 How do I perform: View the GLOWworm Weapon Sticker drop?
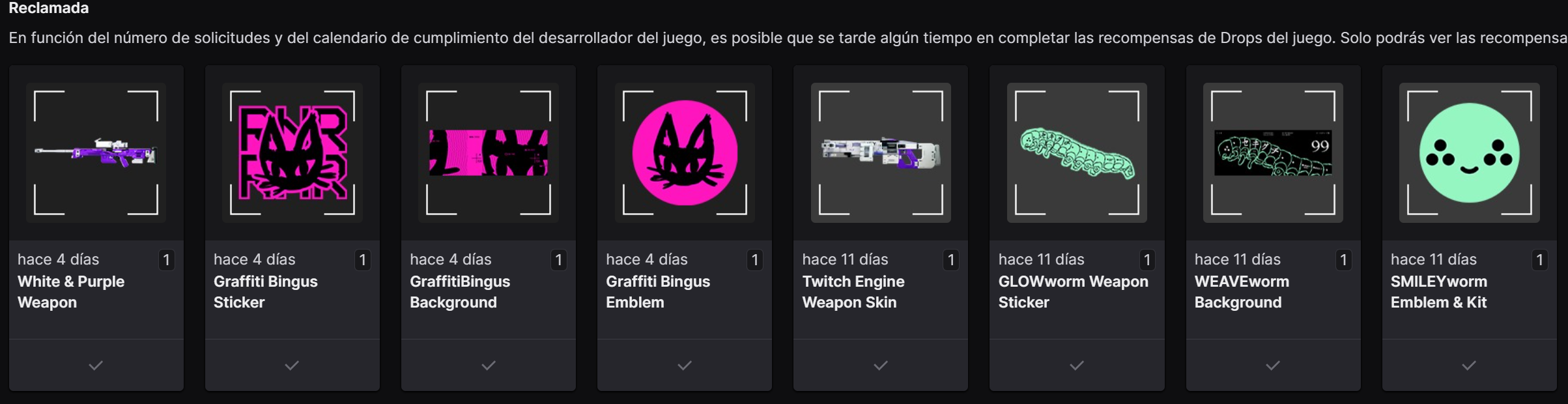(1076, 153)
